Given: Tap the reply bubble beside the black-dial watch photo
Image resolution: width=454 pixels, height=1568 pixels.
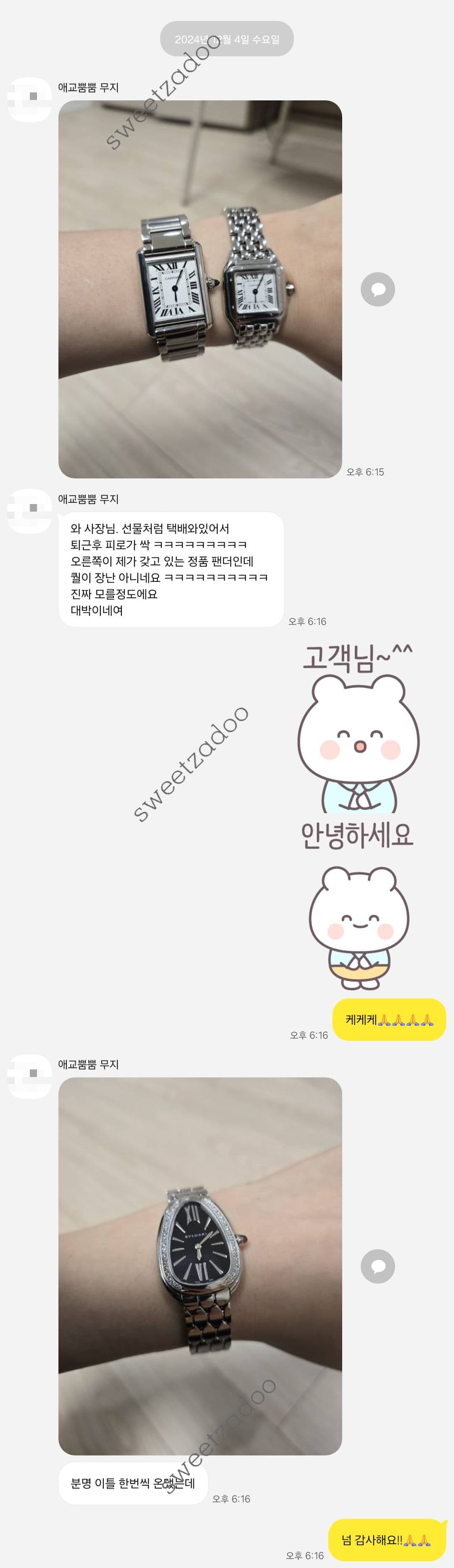Looking at the screenshot, I should click(378, 1266).
